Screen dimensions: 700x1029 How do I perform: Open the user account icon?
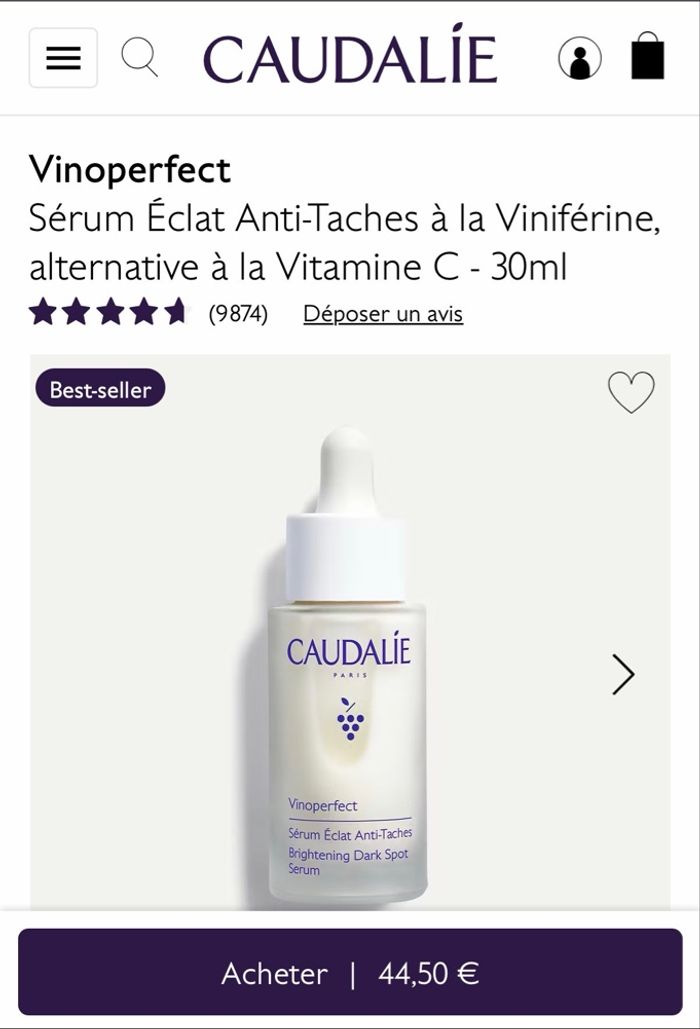[580, 58]
